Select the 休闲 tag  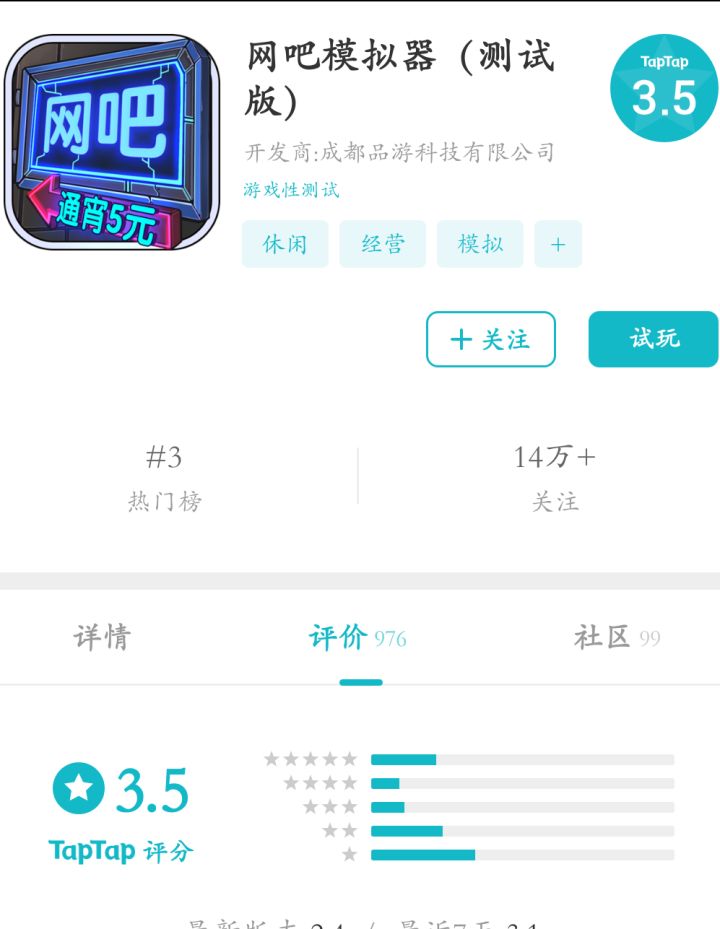[285, 243]
